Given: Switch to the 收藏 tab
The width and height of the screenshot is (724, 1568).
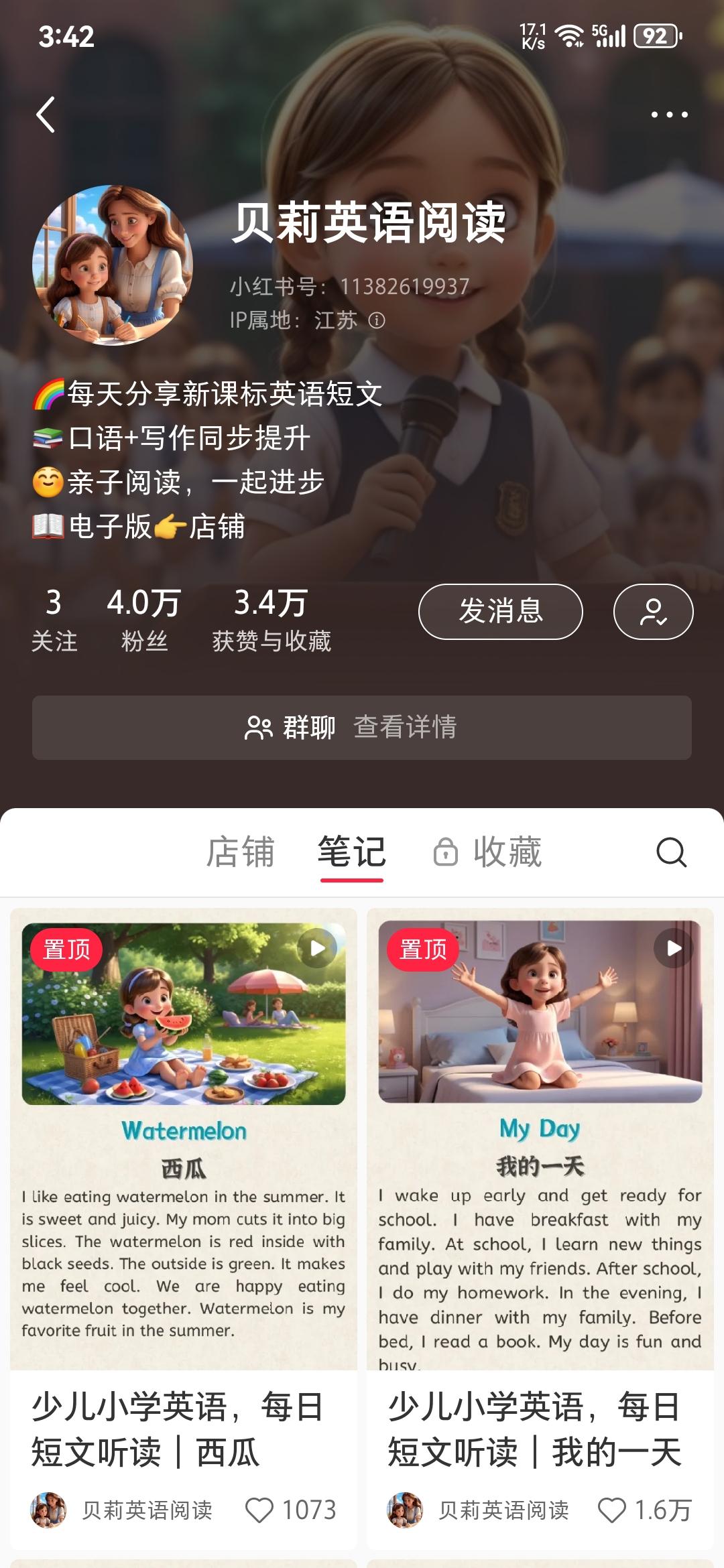Looking at the screenshot, I should [x=508, y=852].
